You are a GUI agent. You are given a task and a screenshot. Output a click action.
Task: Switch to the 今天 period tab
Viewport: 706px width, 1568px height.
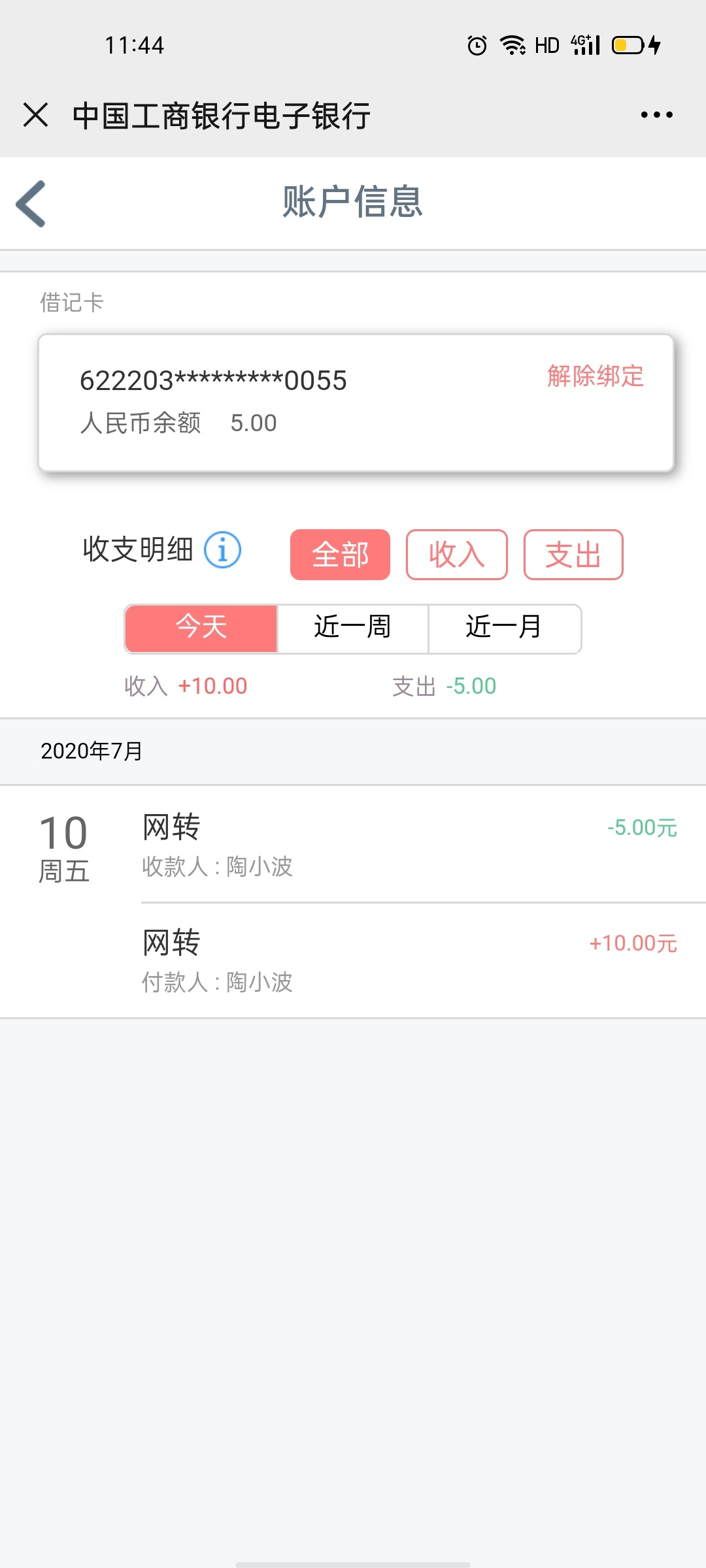[x=201, y=629]
